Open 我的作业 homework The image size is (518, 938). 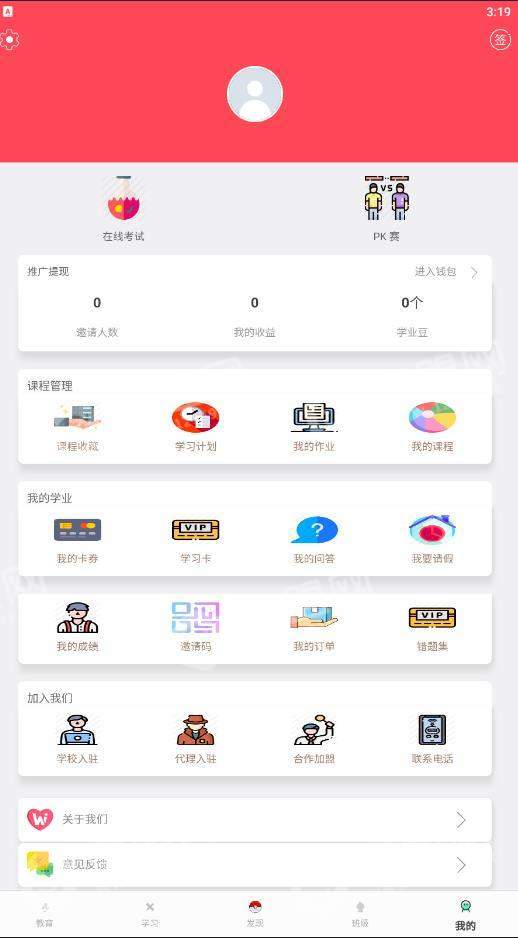(314, 428)
